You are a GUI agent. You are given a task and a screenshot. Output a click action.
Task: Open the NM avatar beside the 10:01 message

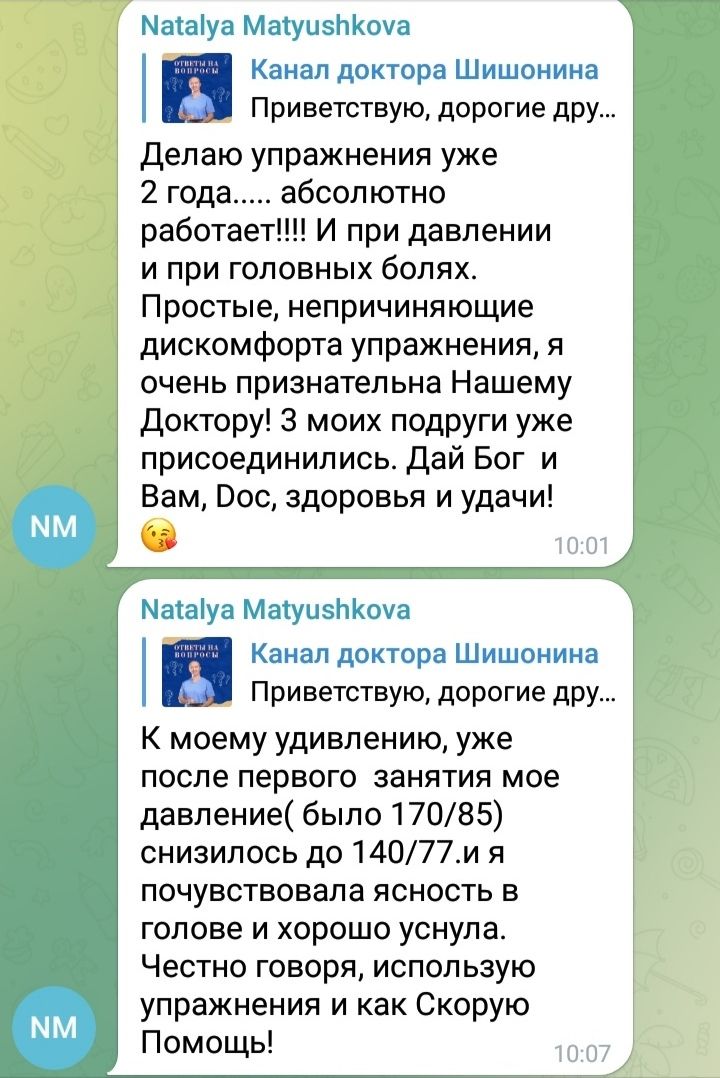pos(55,525)
